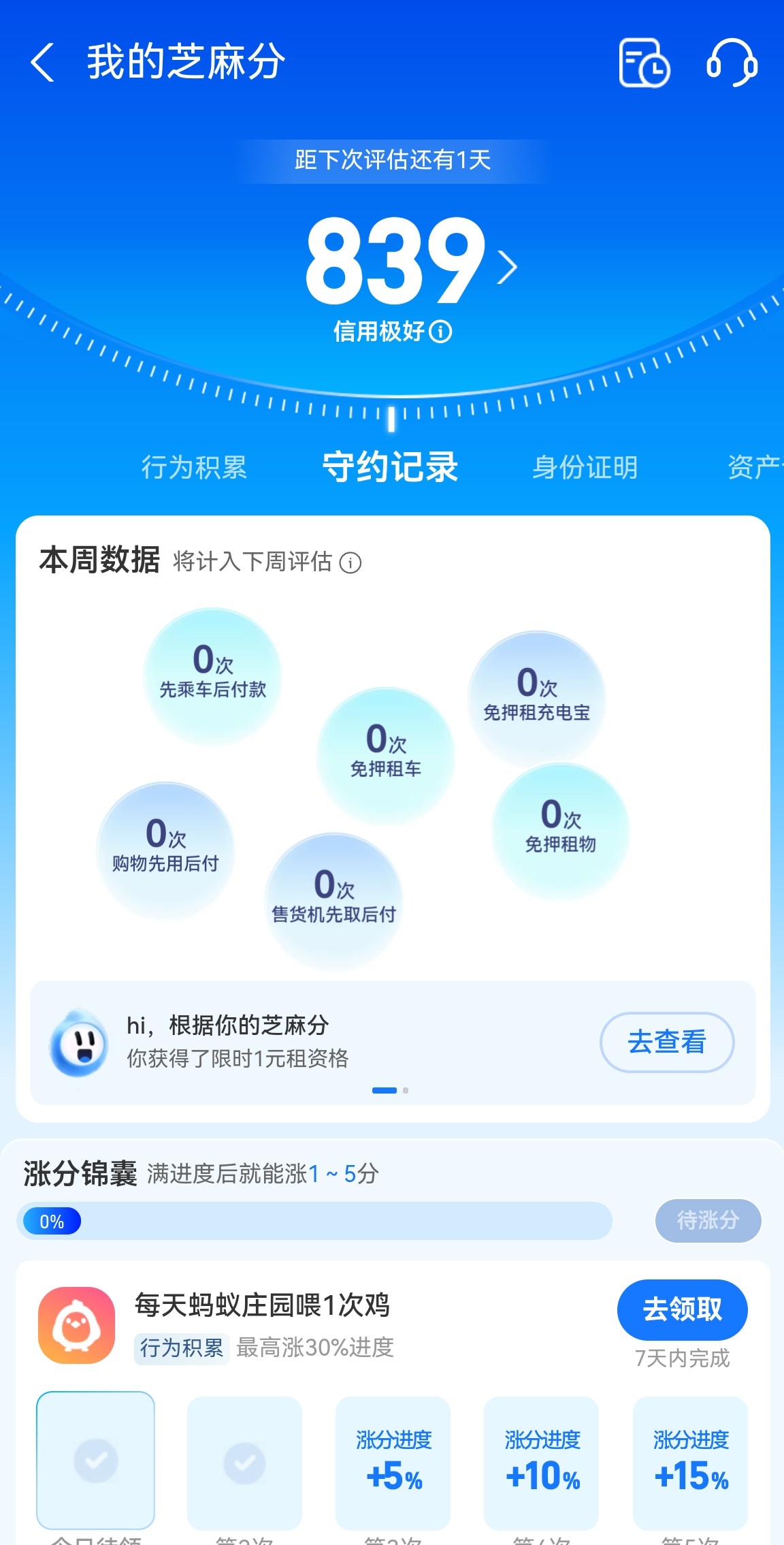Select the 涨分进度 +15% reward card

[690, 1462]
